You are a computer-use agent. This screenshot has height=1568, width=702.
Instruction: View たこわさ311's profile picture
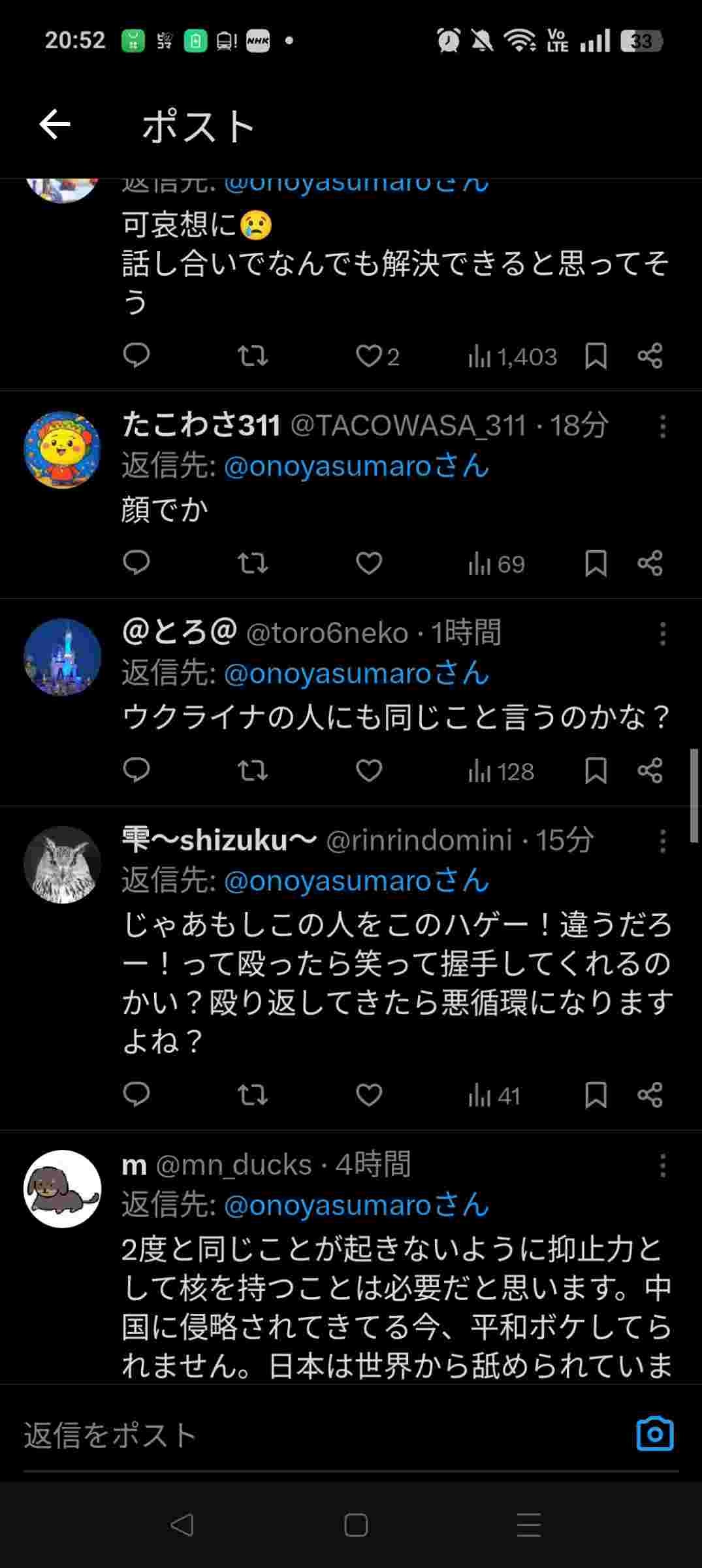coord(63,449)
